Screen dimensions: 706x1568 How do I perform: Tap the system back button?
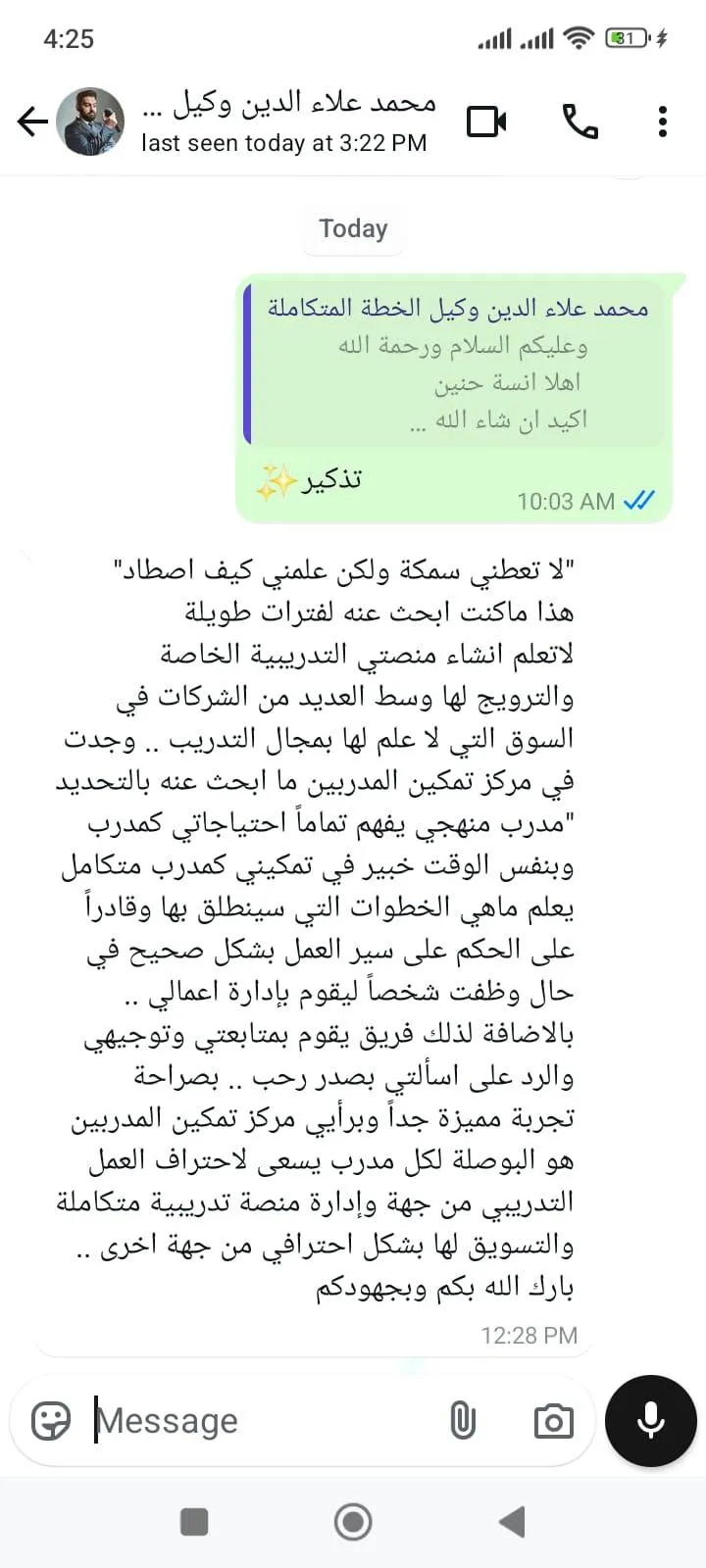click(512, 1522)
